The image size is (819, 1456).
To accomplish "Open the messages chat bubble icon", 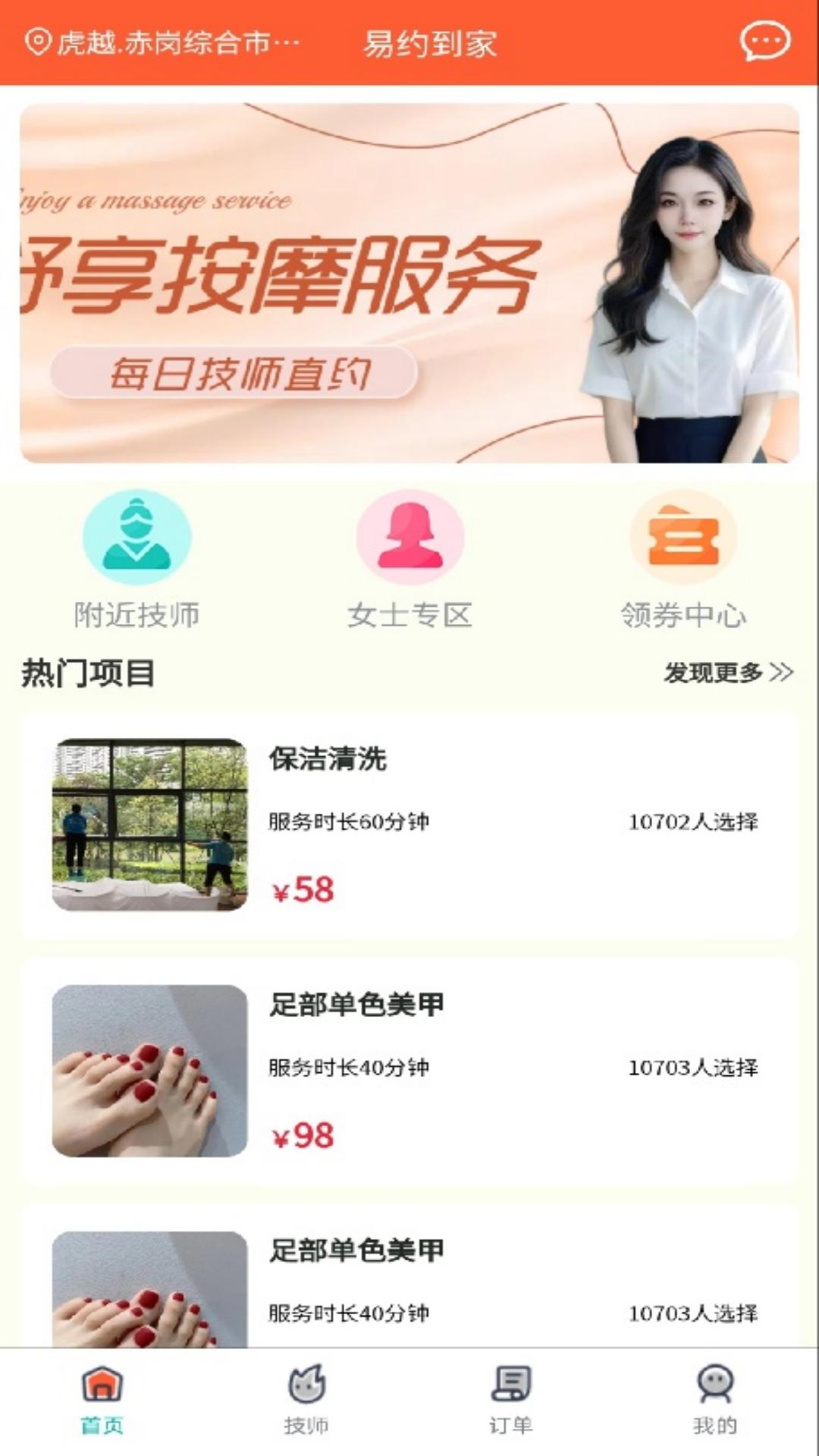I will [764, 42].
